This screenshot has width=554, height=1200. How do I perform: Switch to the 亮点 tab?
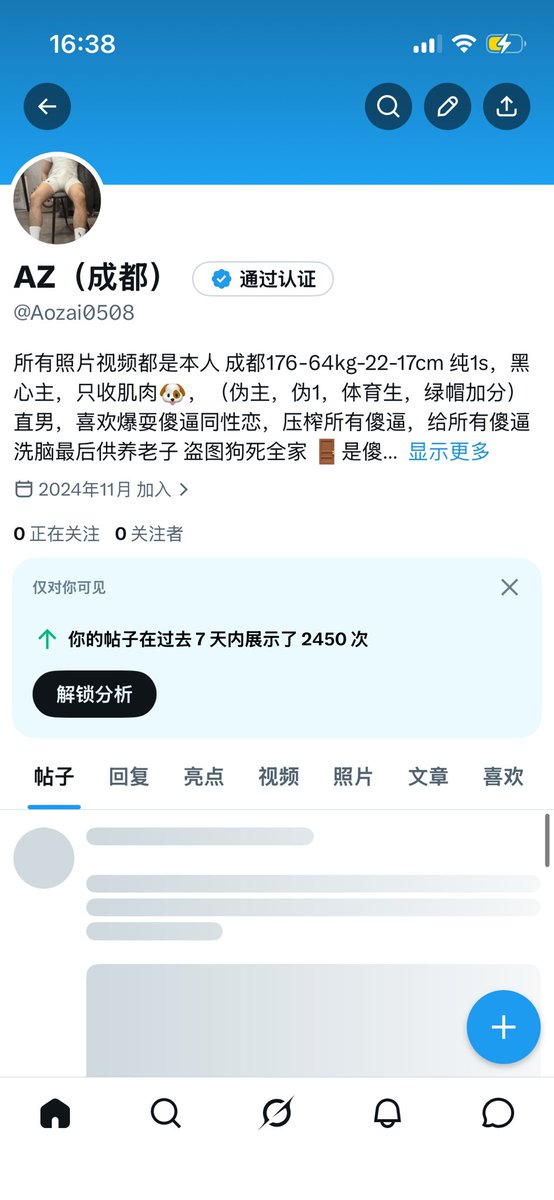tap(204, 777)
